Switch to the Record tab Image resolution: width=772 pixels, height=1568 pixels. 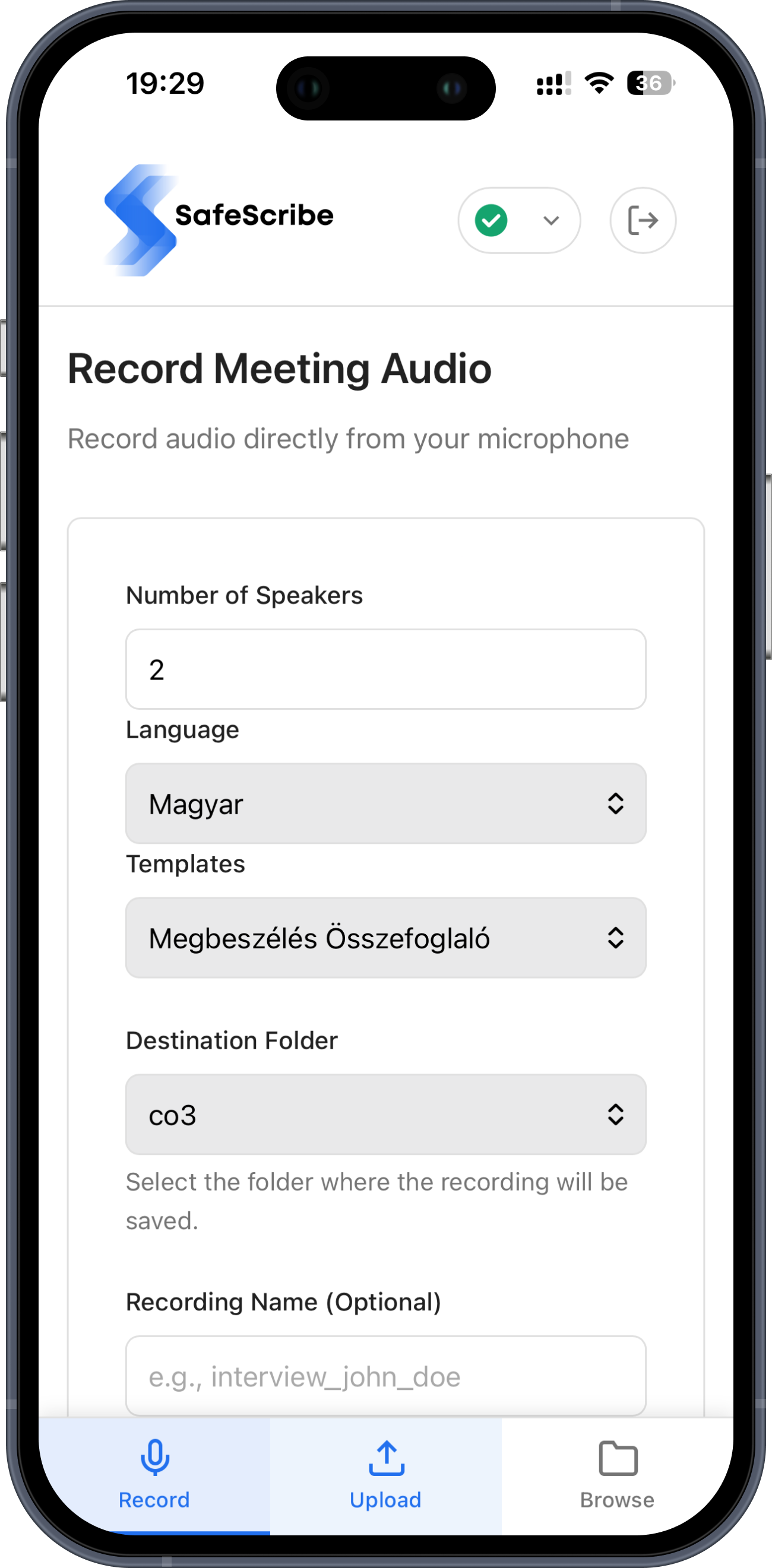click(x=154, y=1474)
